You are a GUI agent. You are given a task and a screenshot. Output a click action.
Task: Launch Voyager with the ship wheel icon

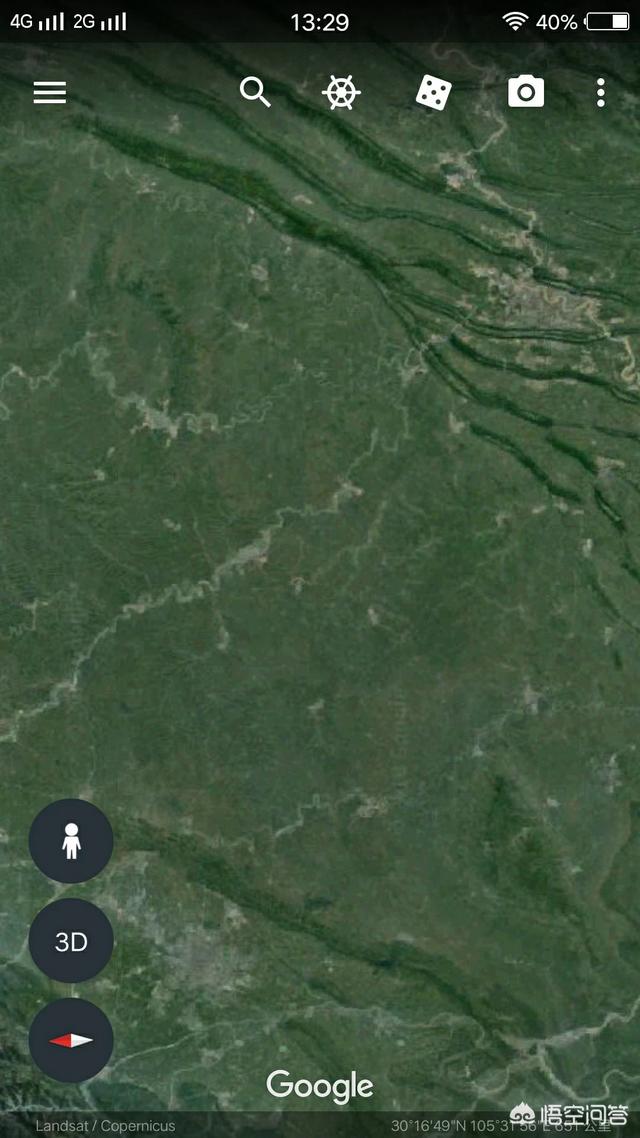(341, 93)
